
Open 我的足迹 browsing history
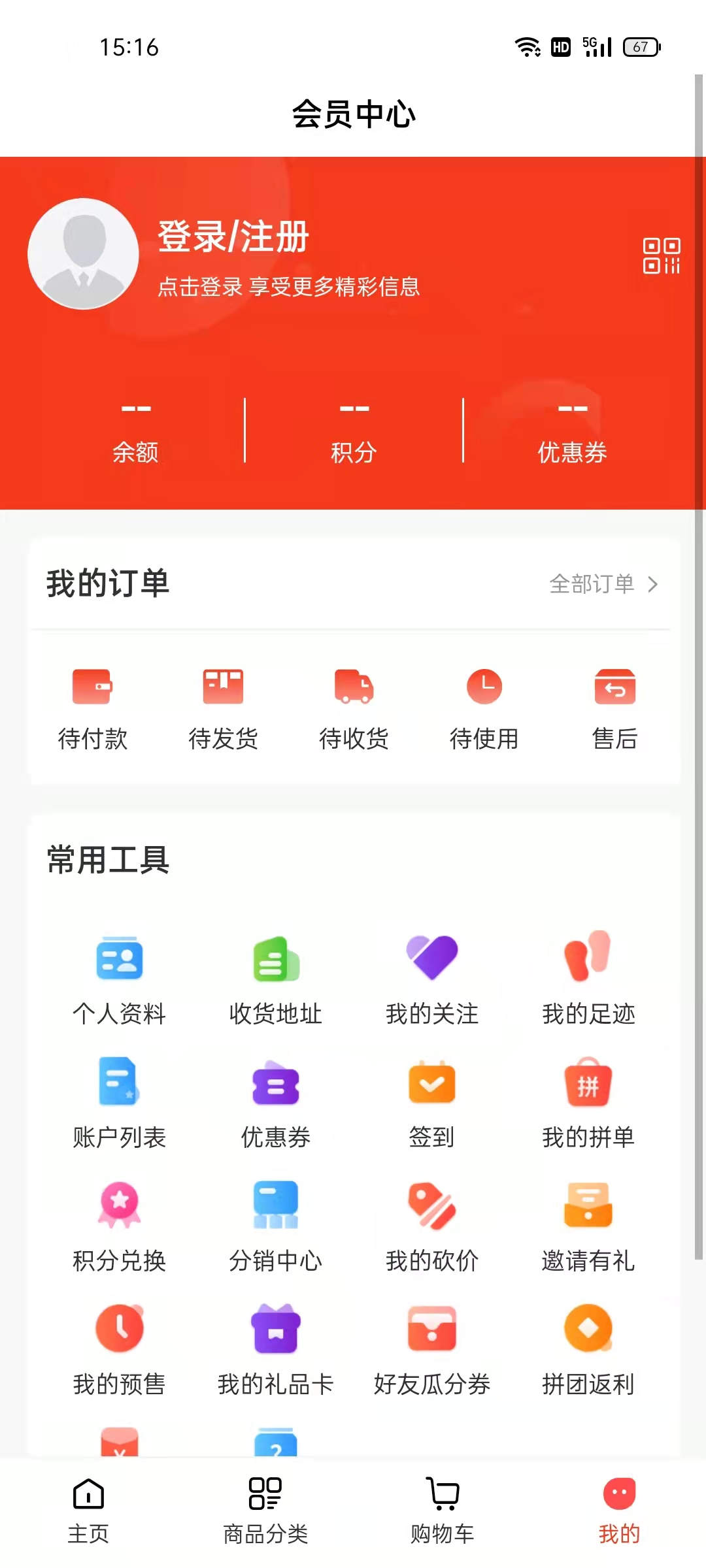588,980
